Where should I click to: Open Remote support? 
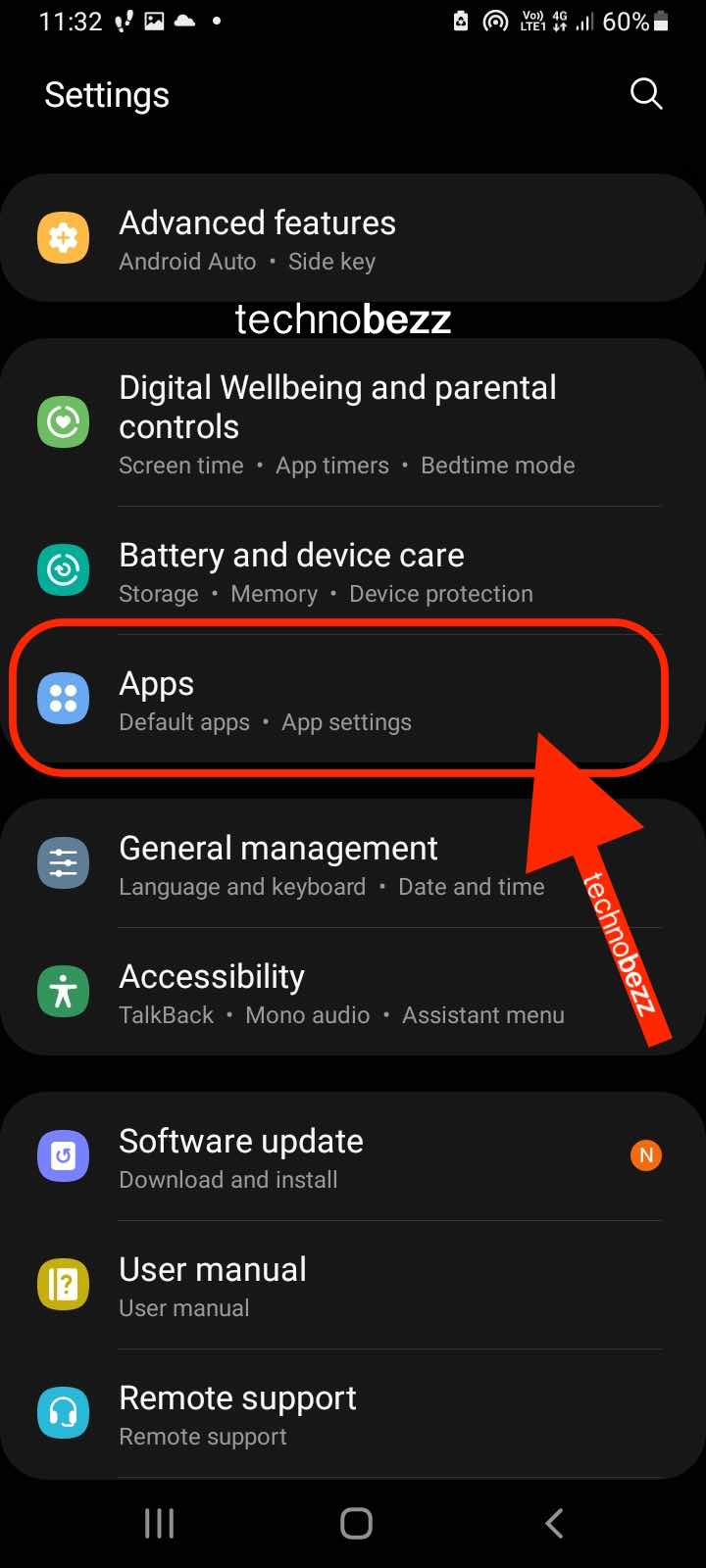353,1413
